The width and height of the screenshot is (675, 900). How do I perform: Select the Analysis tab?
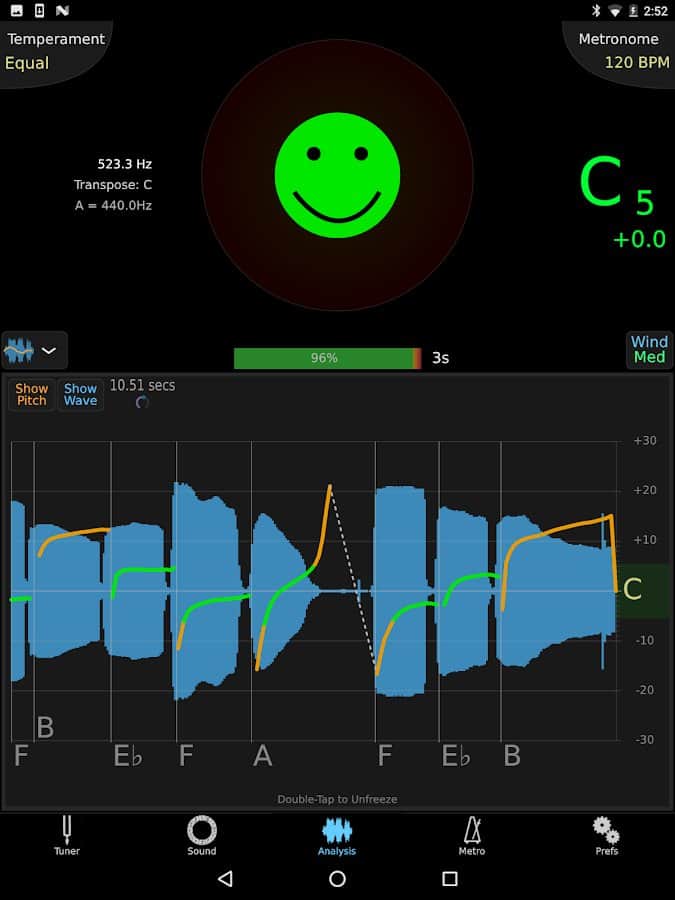[x=337, y=836]
